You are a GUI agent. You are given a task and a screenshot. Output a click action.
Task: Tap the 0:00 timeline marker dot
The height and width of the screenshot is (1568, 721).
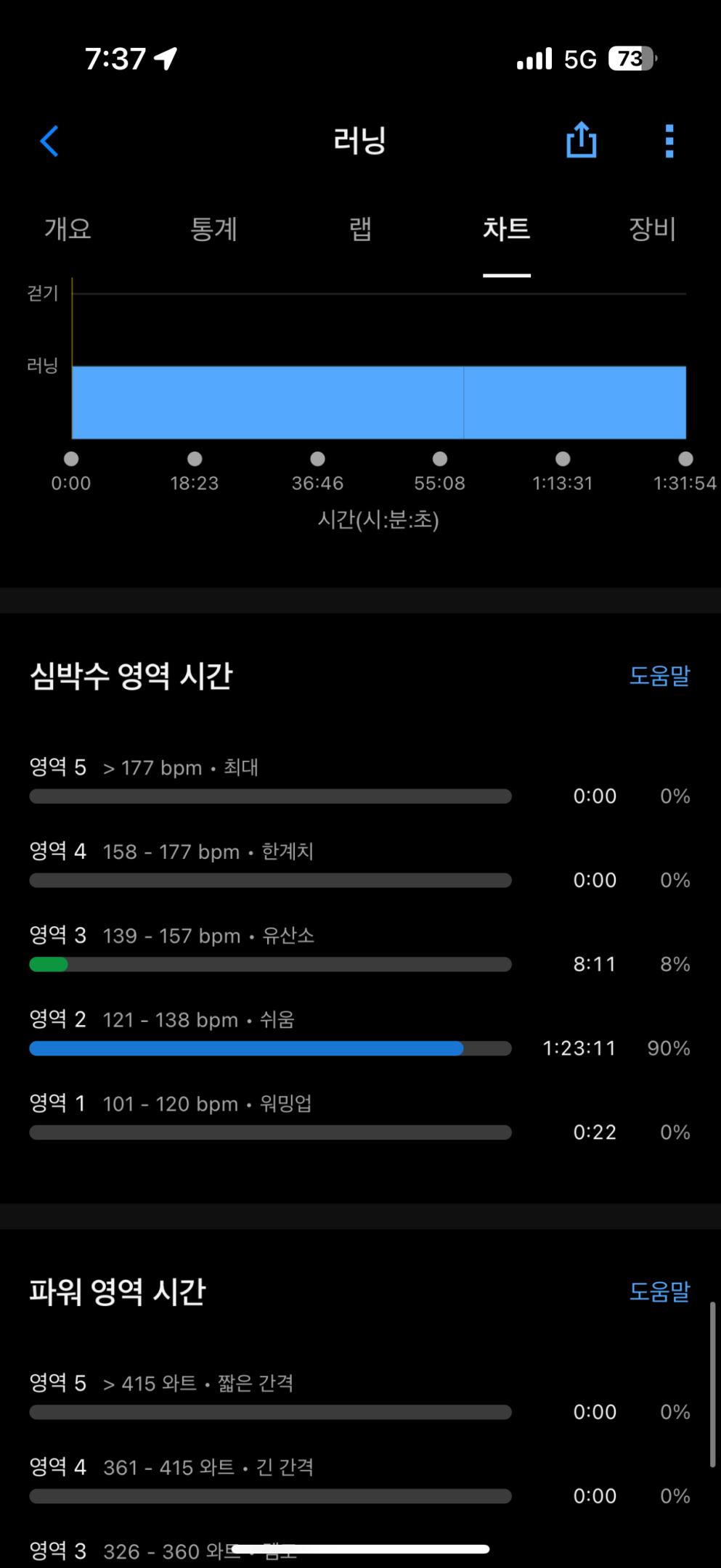pos(71,459)
